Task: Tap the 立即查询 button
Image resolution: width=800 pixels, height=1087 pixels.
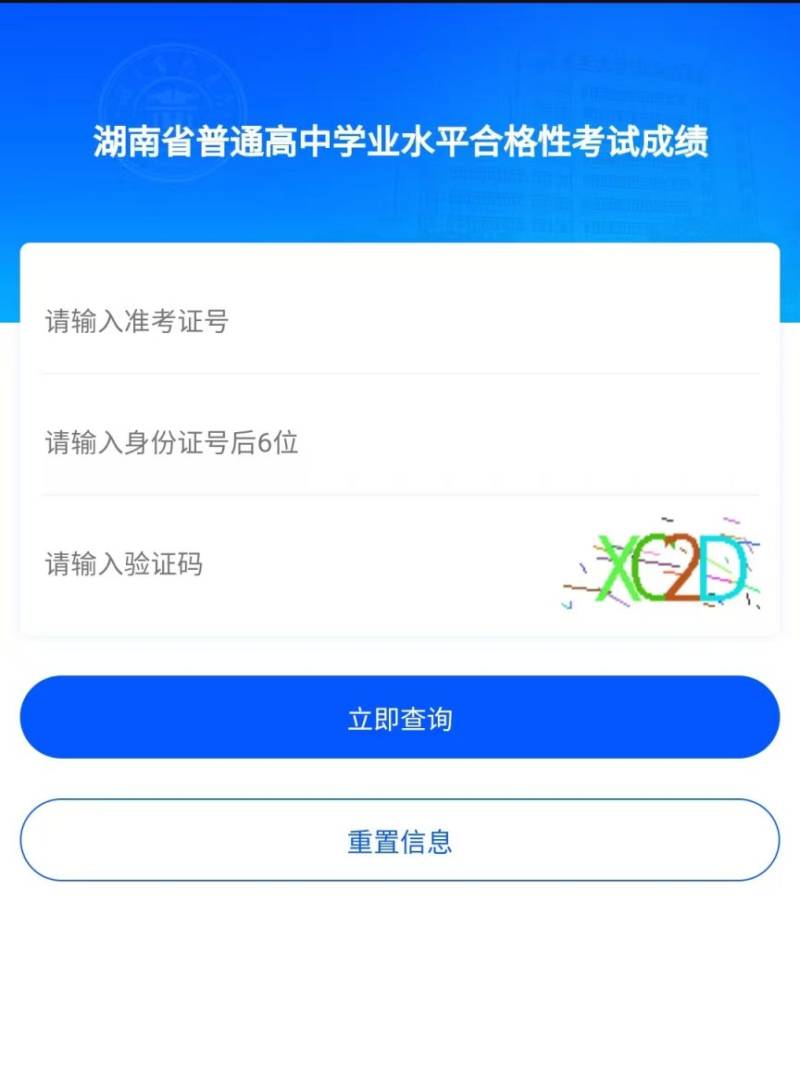Action: [x=400, y=717]
